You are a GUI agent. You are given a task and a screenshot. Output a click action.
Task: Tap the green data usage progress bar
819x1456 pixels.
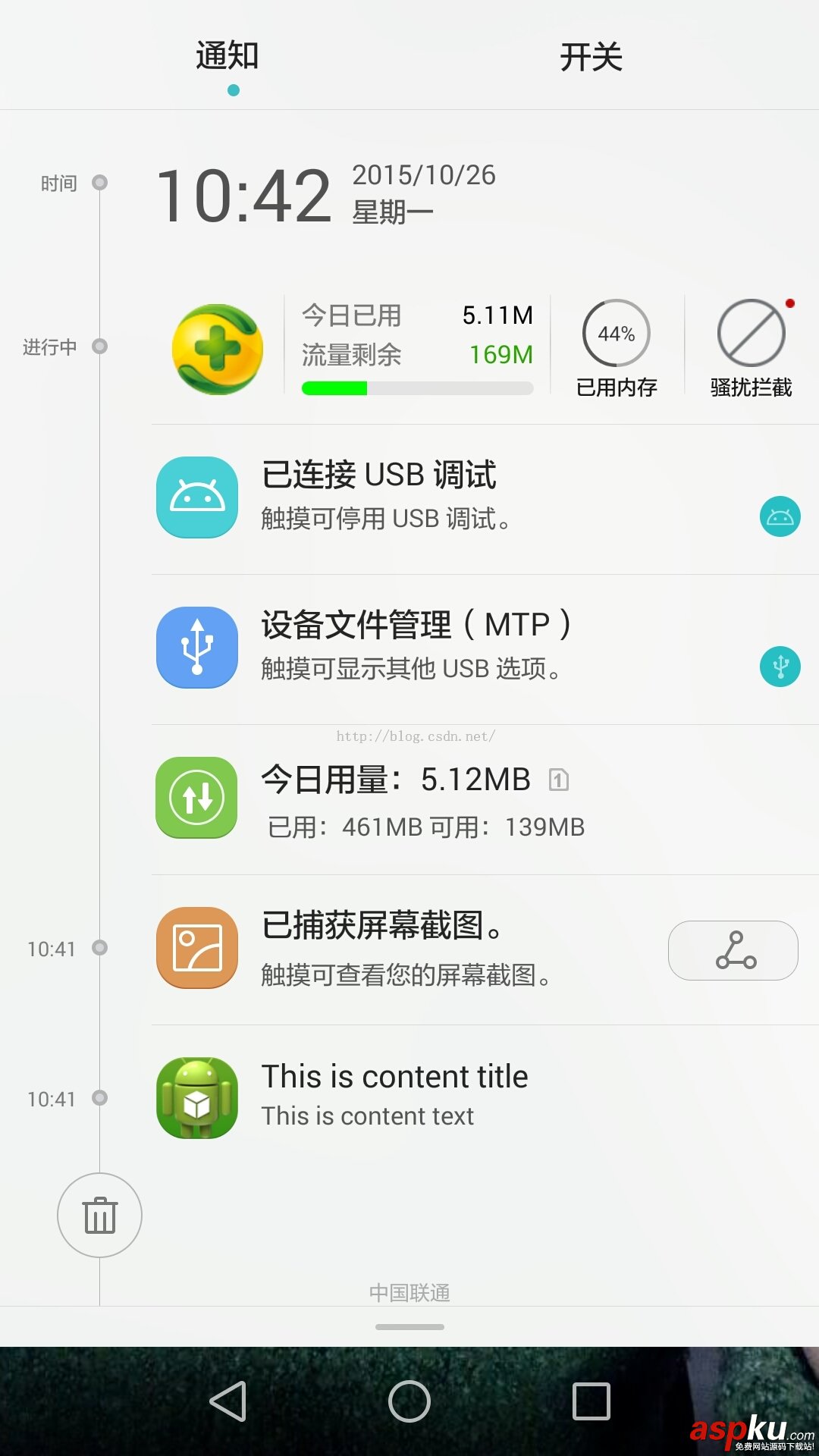click(x=416, y=388)
